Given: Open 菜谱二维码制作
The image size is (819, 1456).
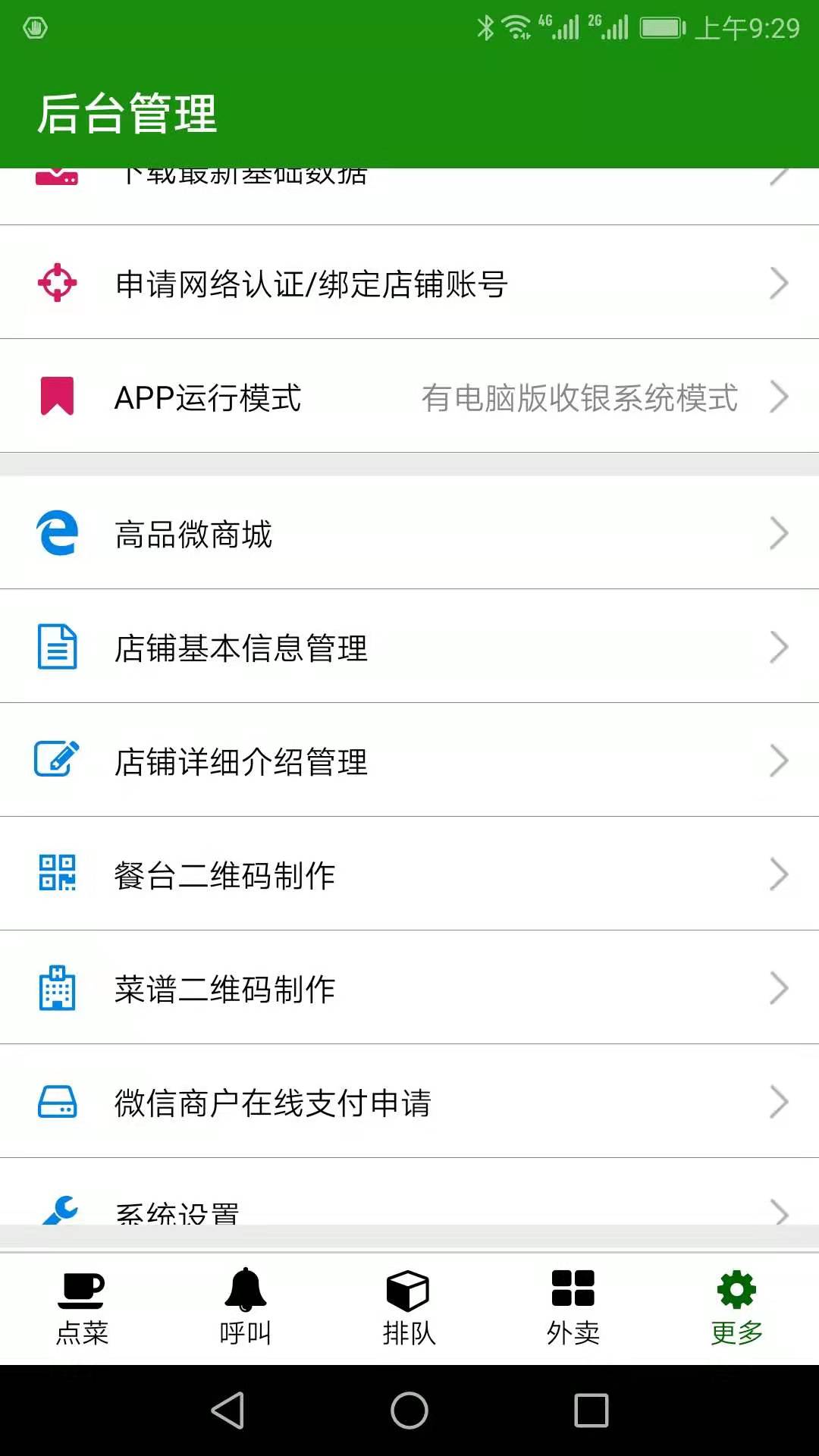Looking at the screenshot, I should point(409,987).
